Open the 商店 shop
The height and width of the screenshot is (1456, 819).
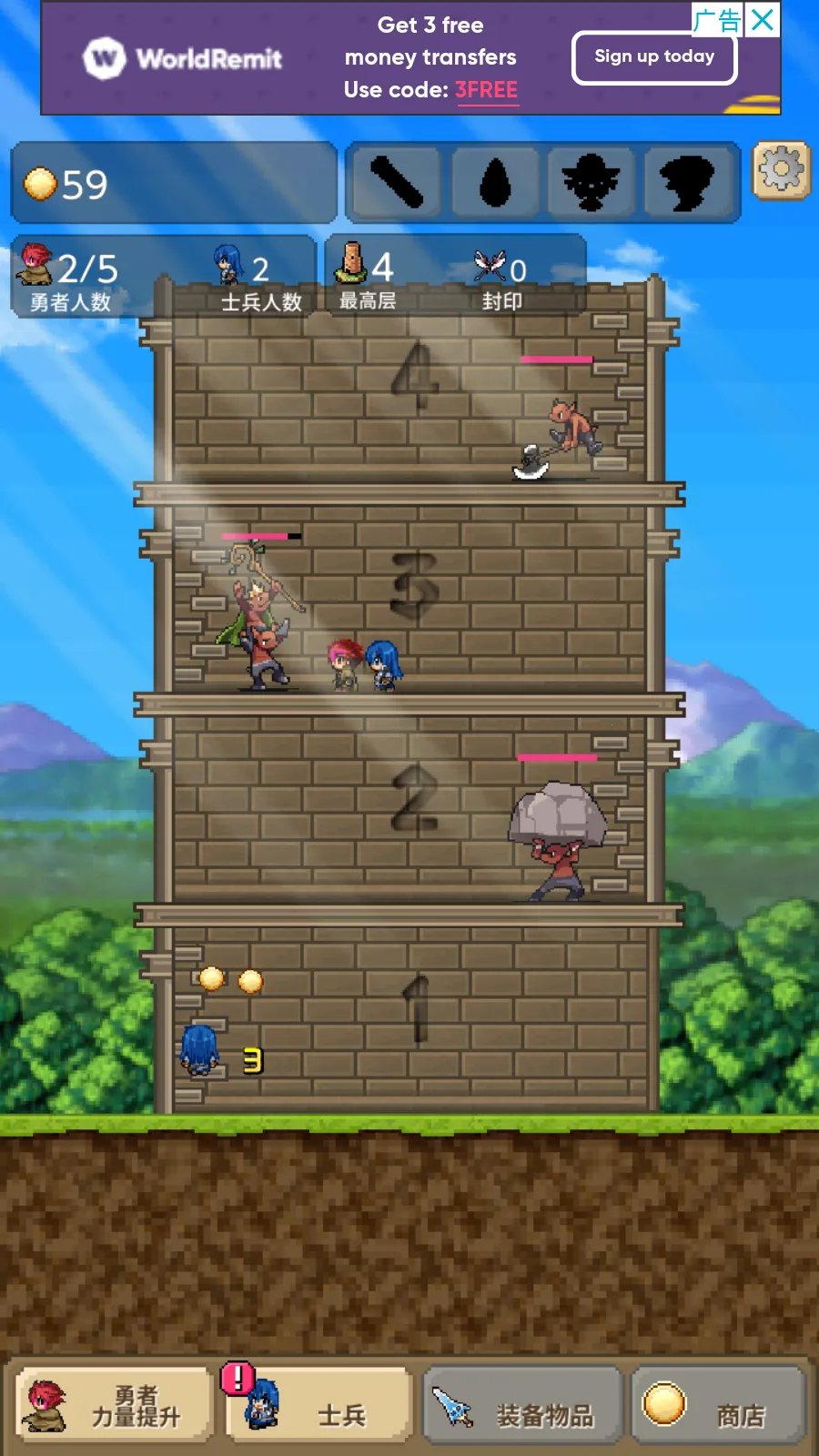719,1405
